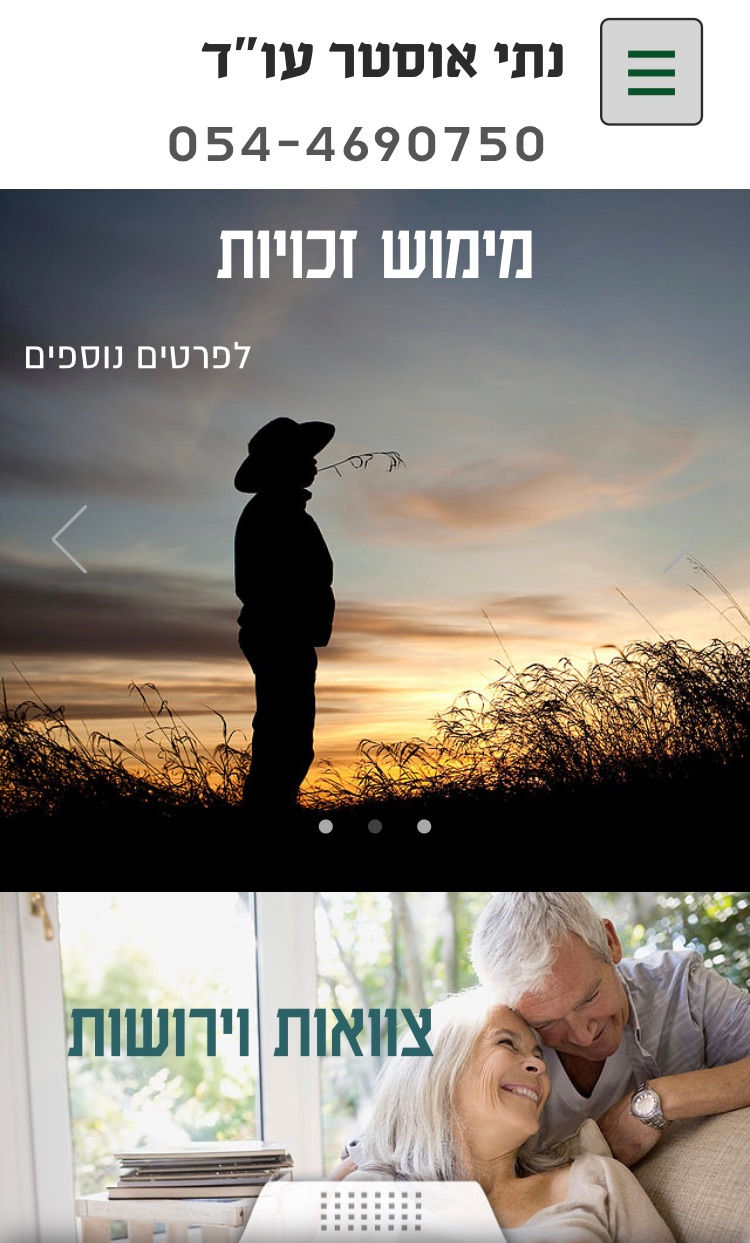Open the site title נתי אוסטר עו"ד
The height and width of the screenshot is (1243, 750).
tap(383, 60)
